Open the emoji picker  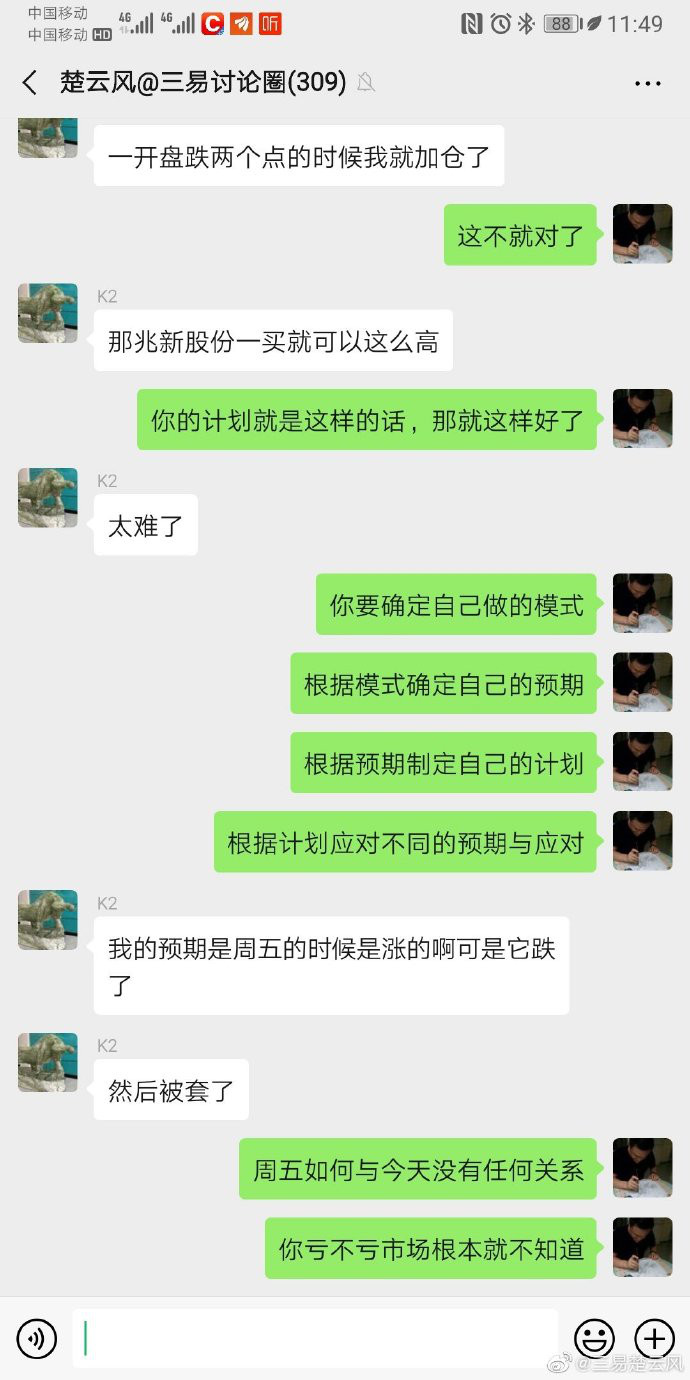pyautogui.click(x=594, y=1338)
